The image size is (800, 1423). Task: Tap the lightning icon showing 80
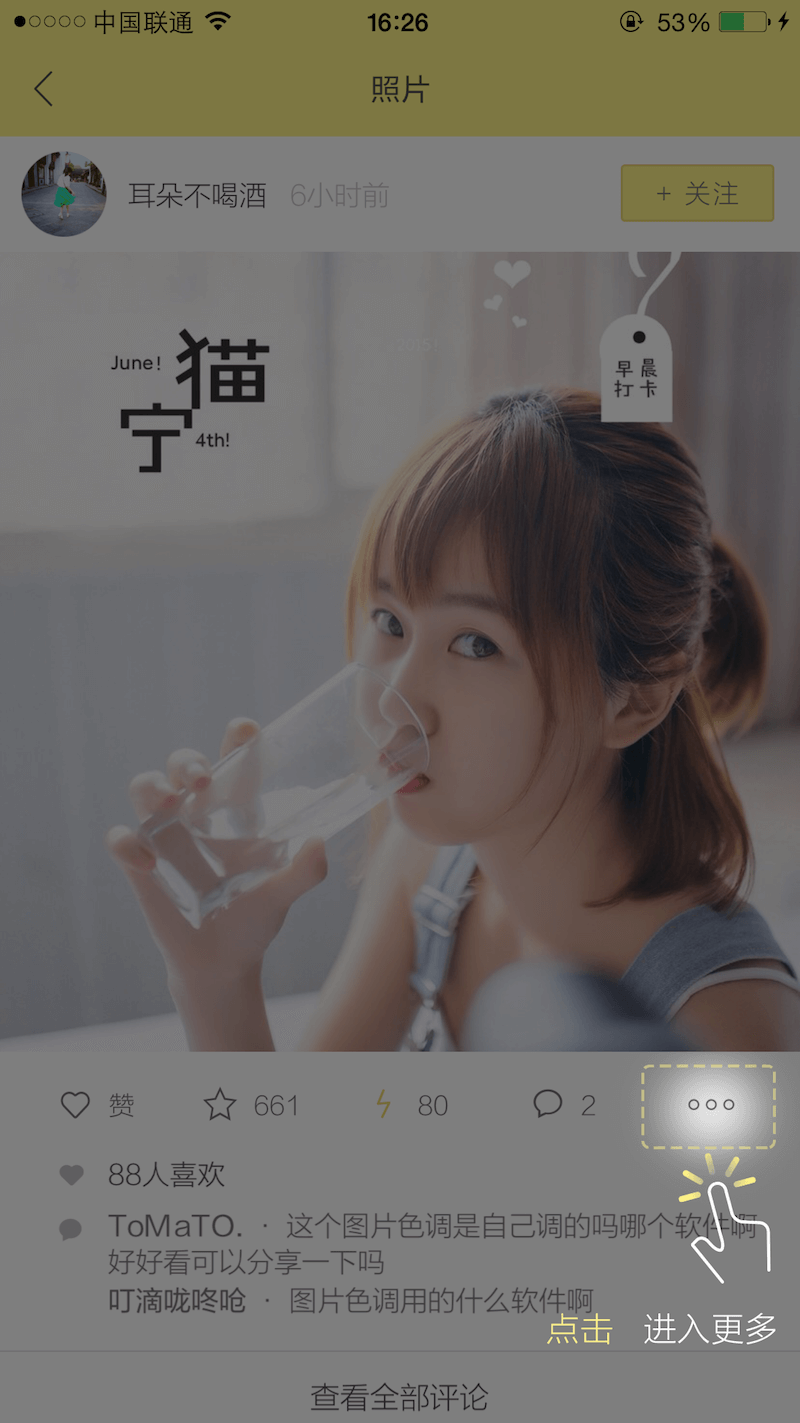(x=384, y=1105)
